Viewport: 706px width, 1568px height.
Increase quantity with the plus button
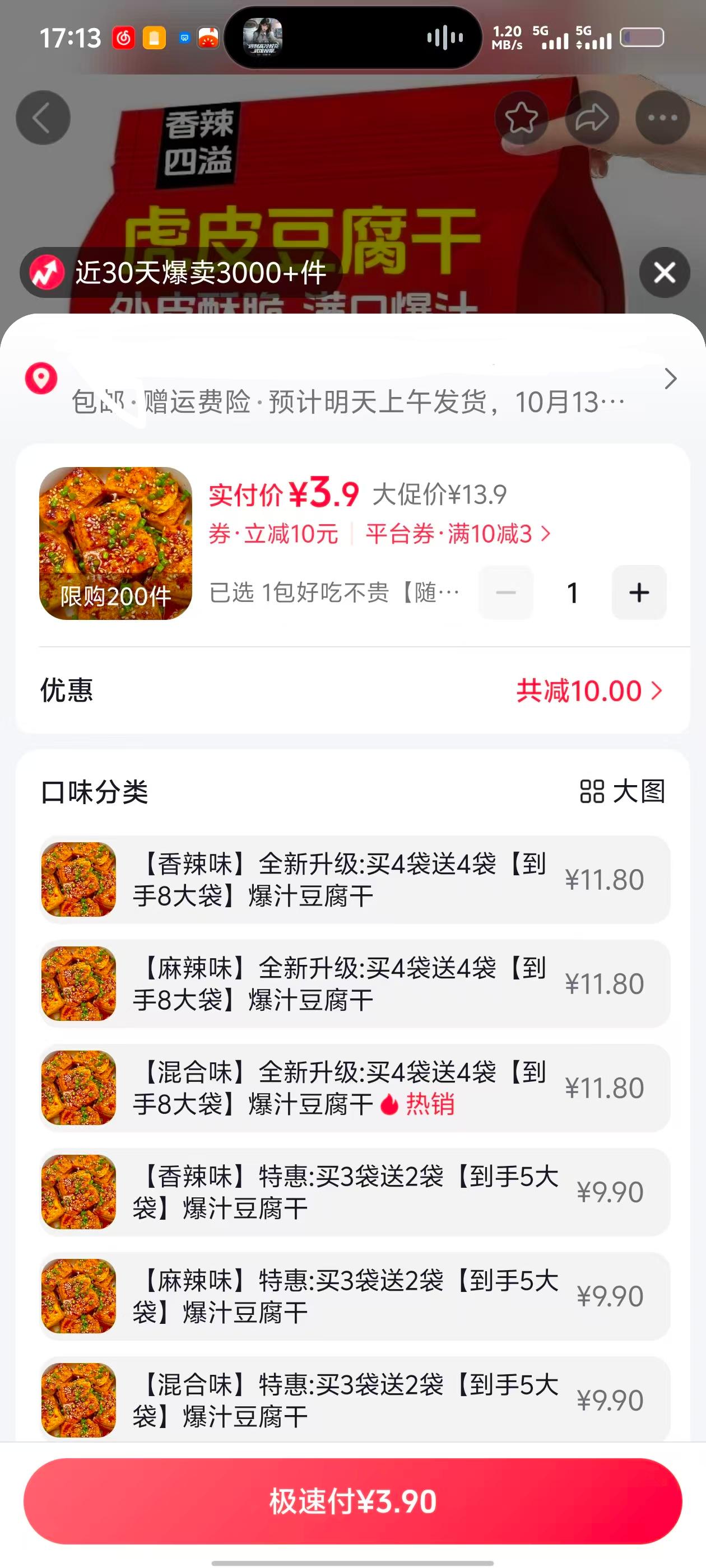click(x=638, y=592)
